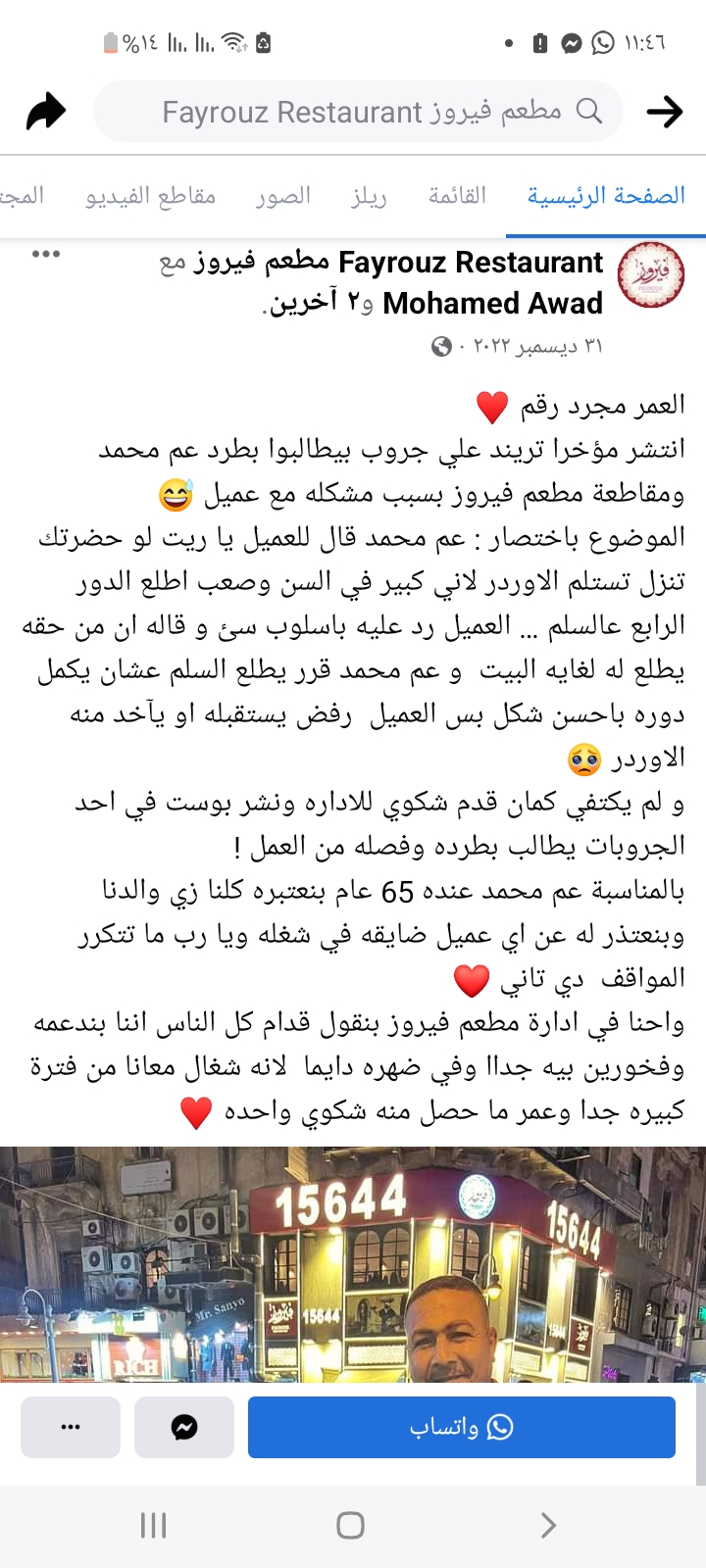Open the bottom three-dot more actions menu

tap(70, 1427)
